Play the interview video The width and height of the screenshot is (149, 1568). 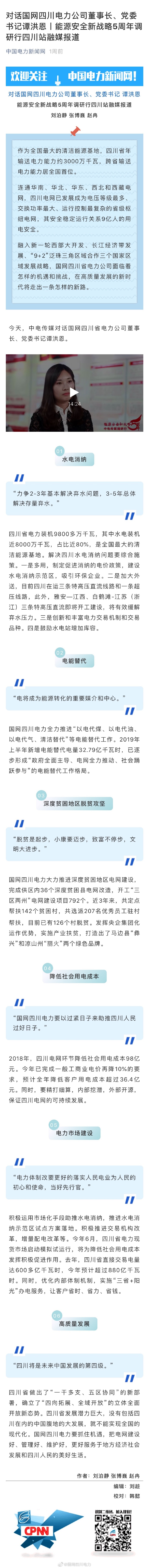pos(74,393)
